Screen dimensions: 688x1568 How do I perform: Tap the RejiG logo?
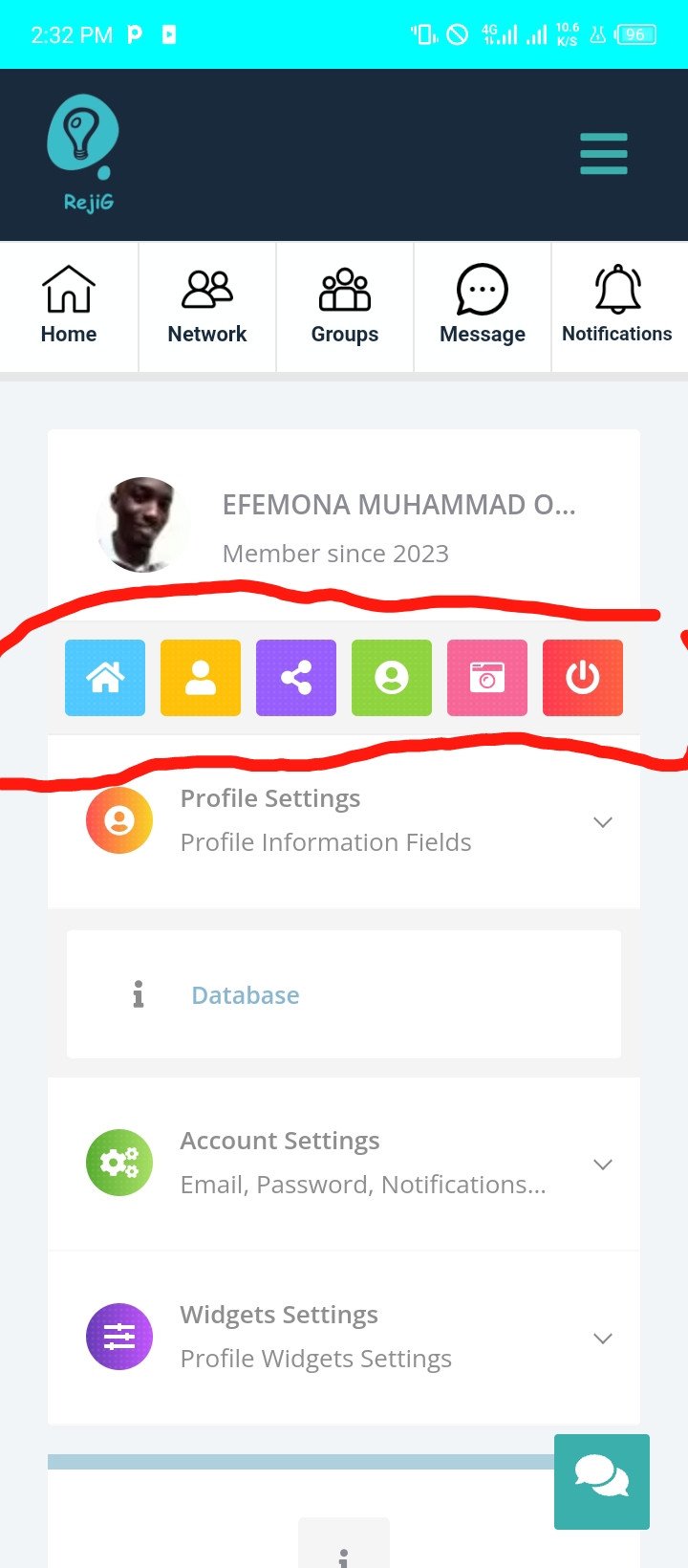(85, 154)
